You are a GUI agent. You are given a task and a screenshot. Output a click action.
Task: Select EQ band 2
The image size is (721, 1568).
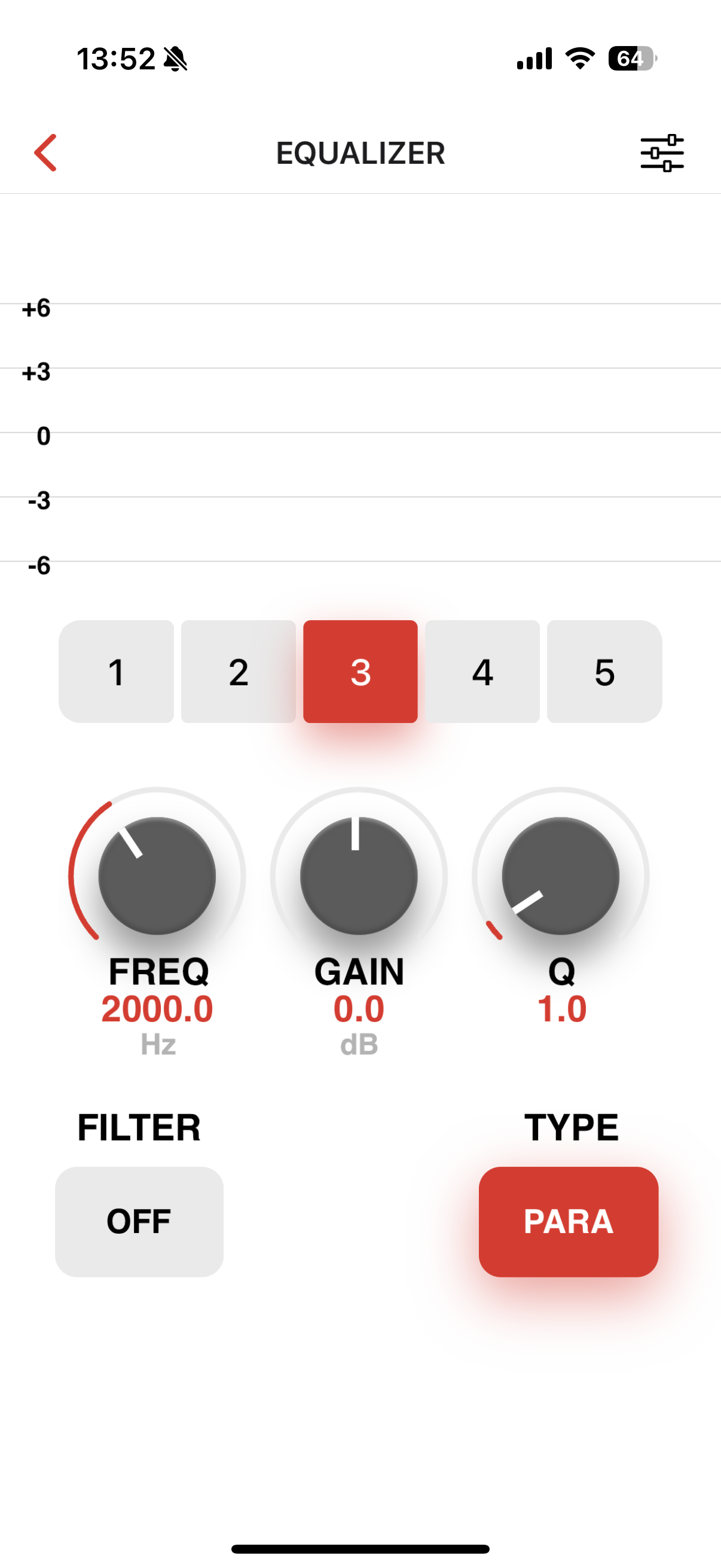pos(239,672)
